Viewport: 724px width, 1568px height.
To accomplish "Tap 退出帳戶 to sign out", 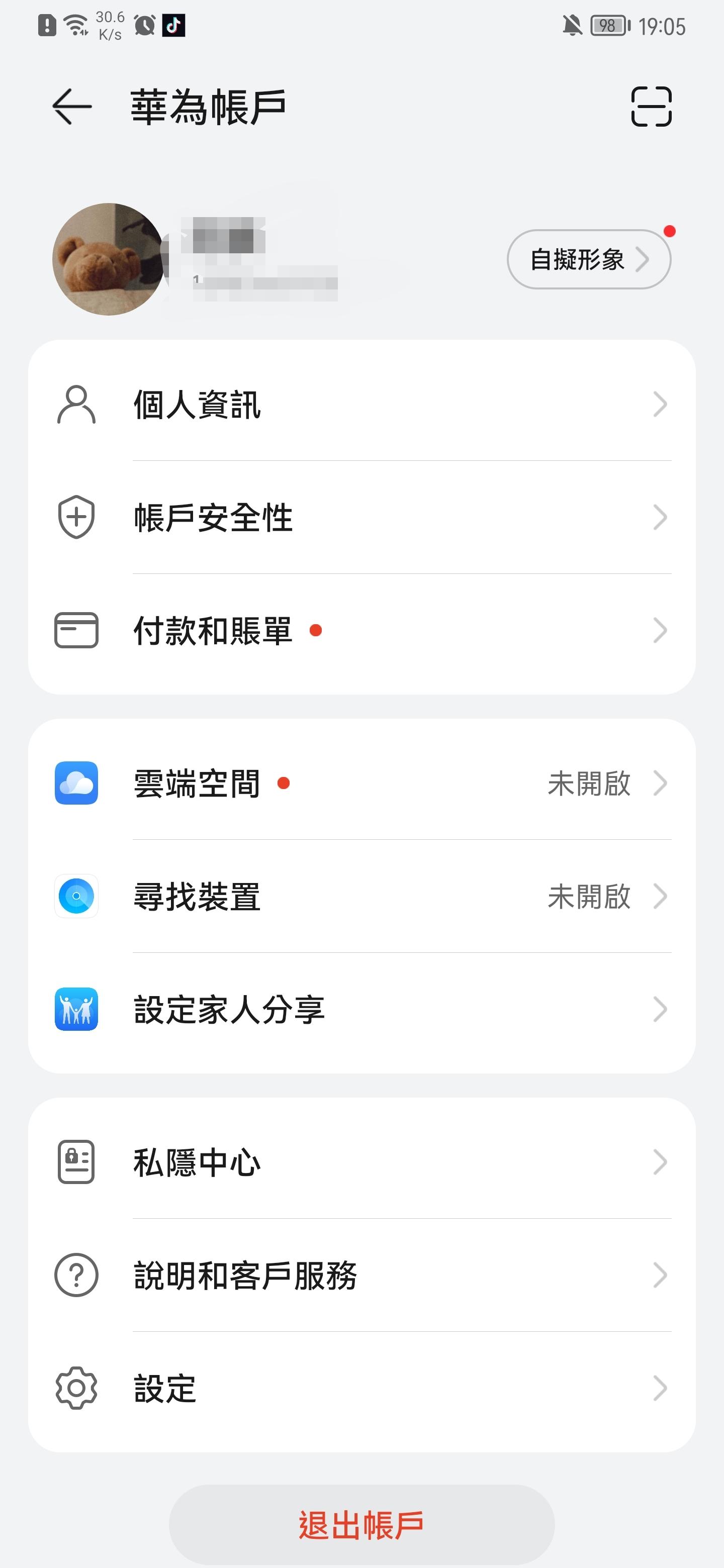I will point(361,1525).
